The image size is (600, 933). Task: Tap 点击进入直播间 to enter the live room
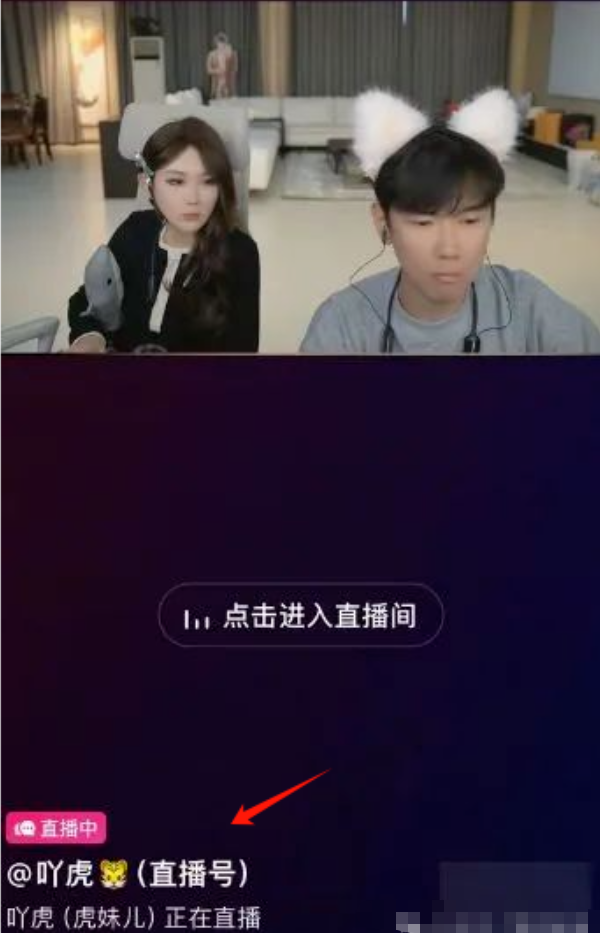(300, 616)
